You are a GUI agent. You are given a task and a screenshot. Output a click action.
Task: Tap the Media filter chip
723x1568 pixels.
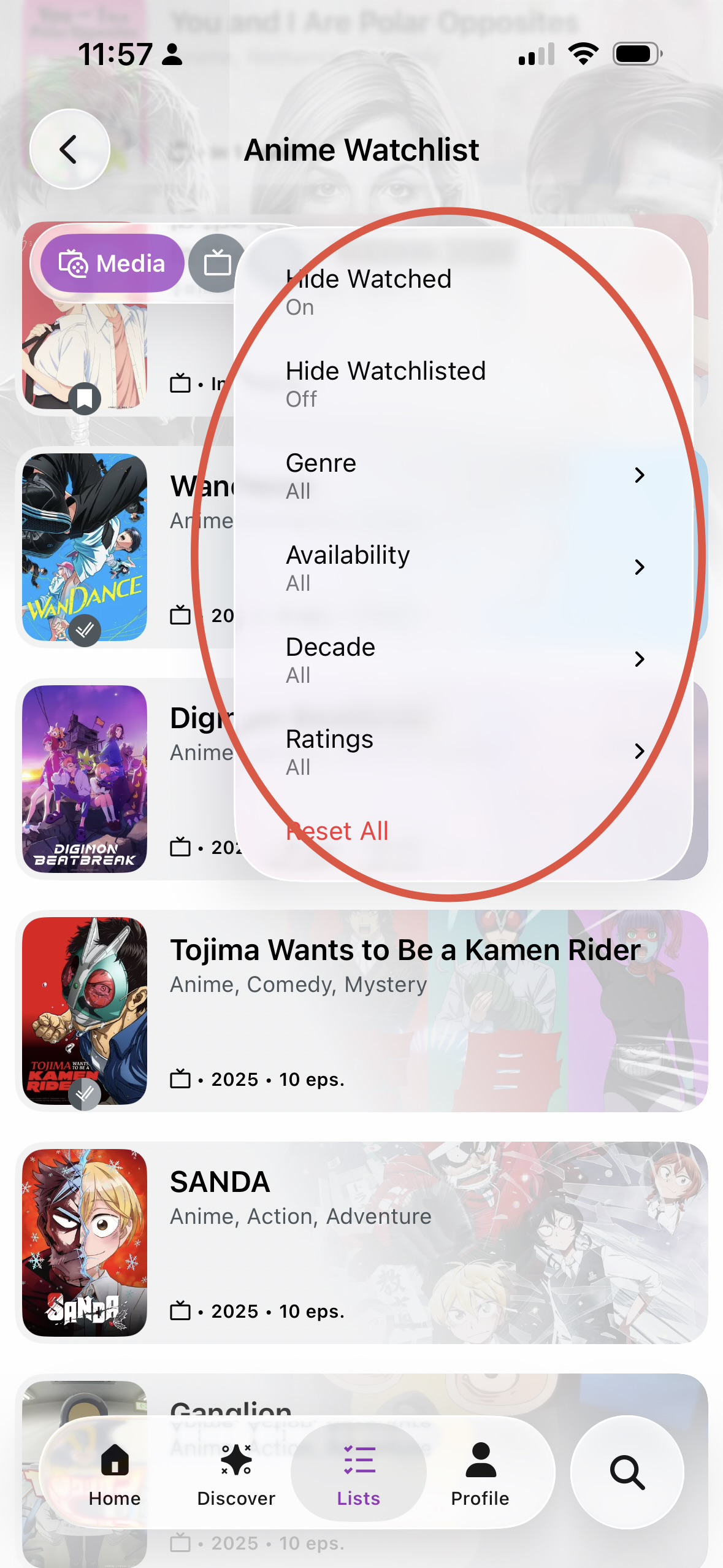(112, 264)
